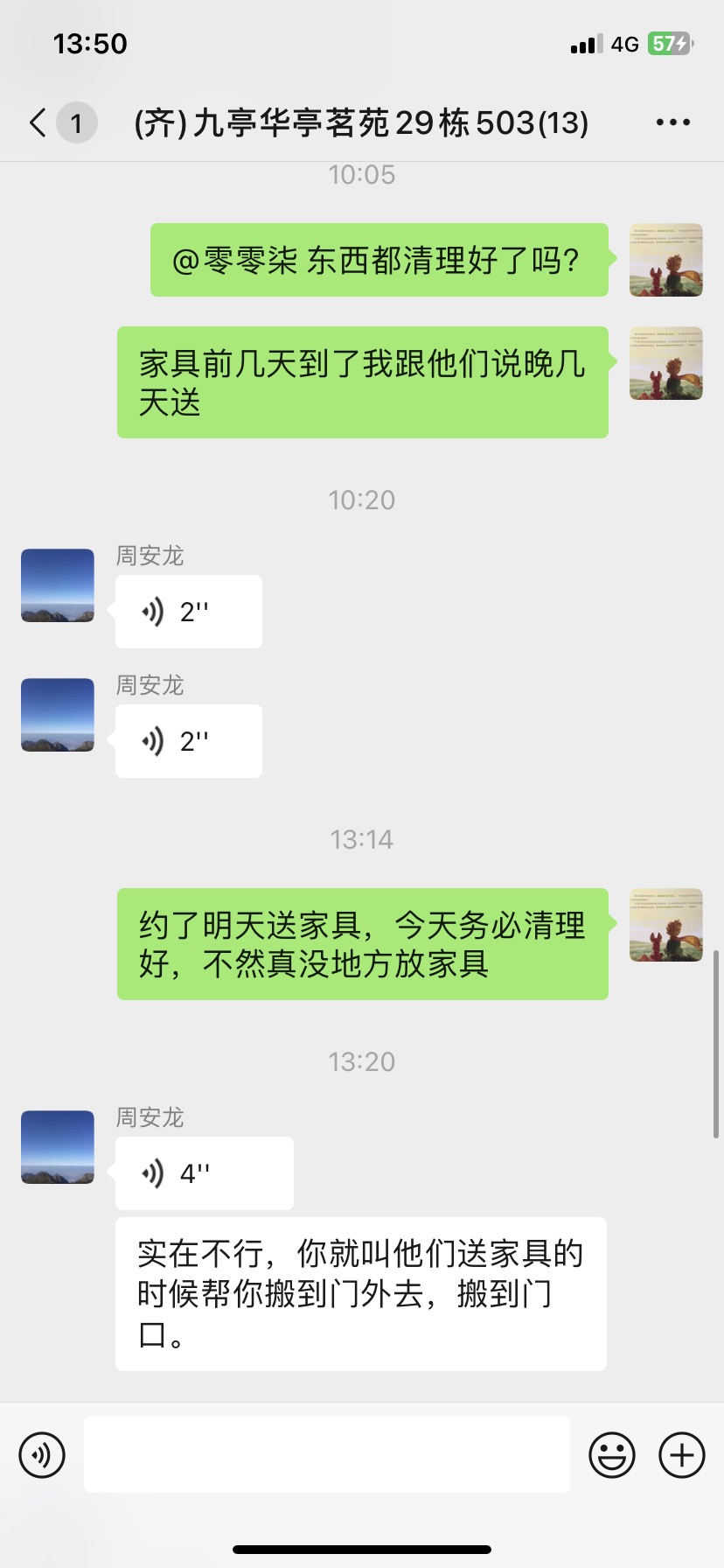Open the emoji sticker panel
This screenshot has width=724, height=1568.
click(x=611, y=1455)
